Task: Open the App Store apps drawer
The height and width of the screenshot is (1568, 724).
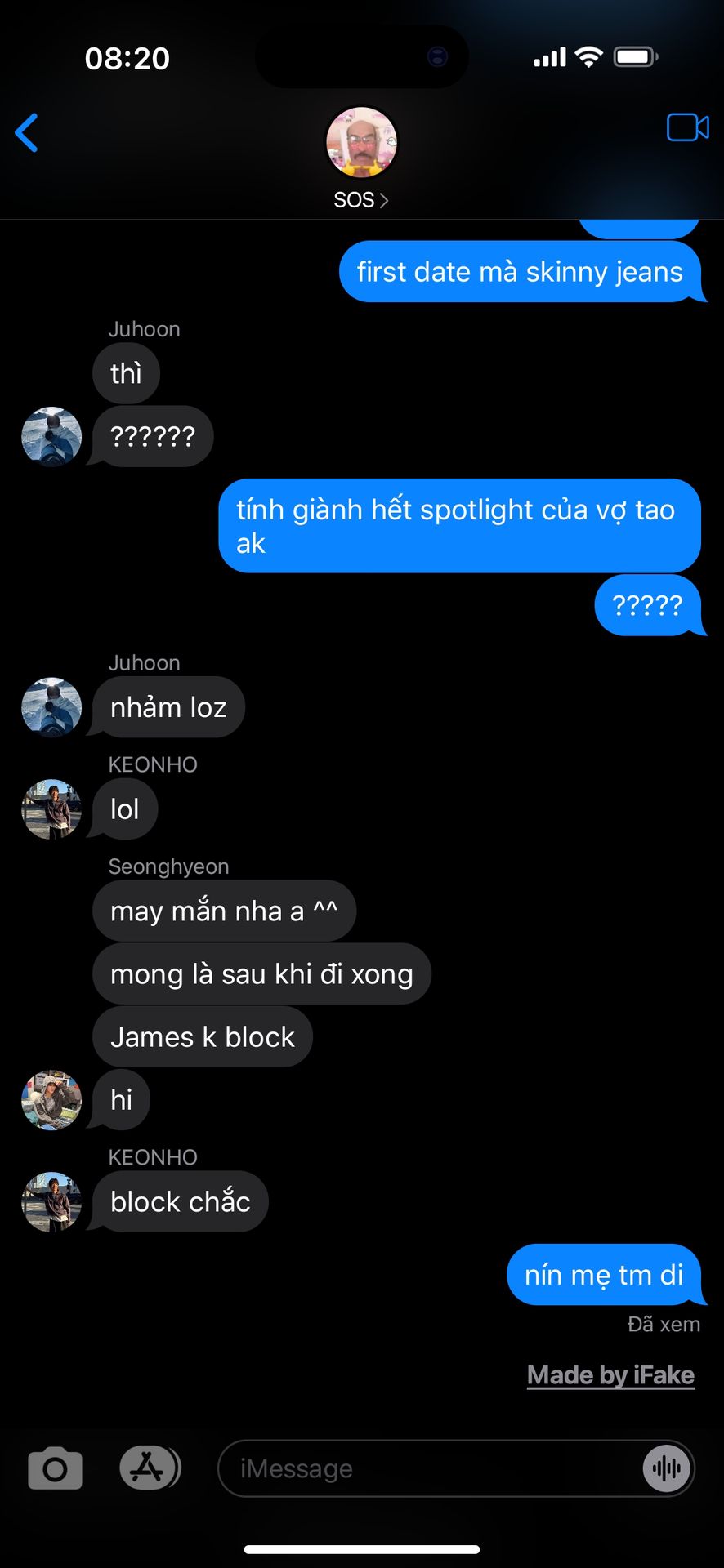Action: [149, 1468]
